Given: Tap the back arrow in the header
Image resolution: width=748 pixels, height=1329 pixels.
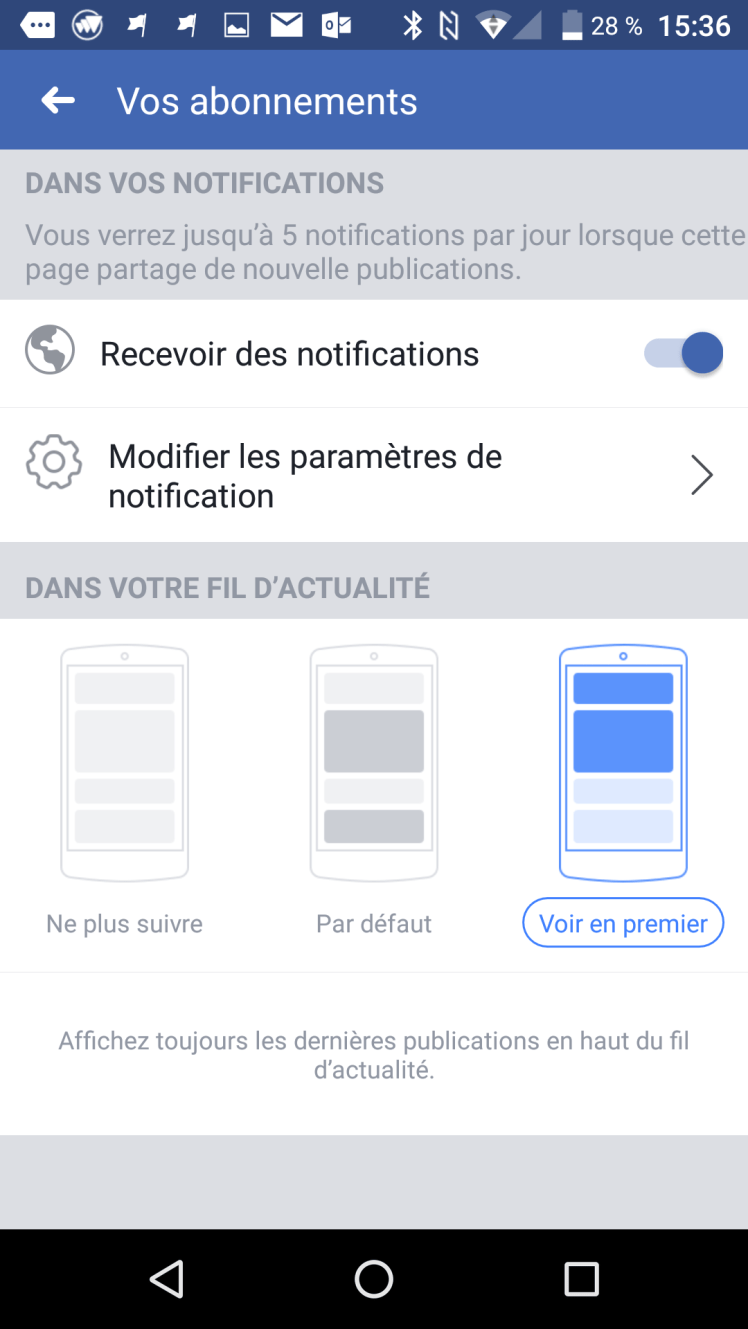Looking at the screenshot, I should (x=57, y=100).
